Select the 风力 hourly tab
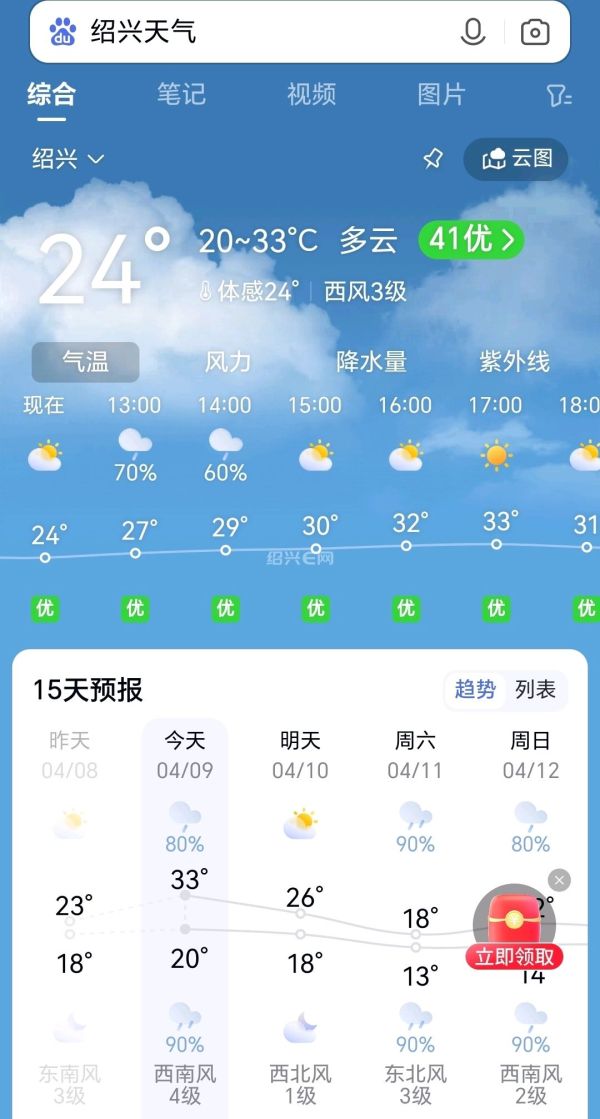The height and width of the screenshot is (1119, 600). point(228,362)
